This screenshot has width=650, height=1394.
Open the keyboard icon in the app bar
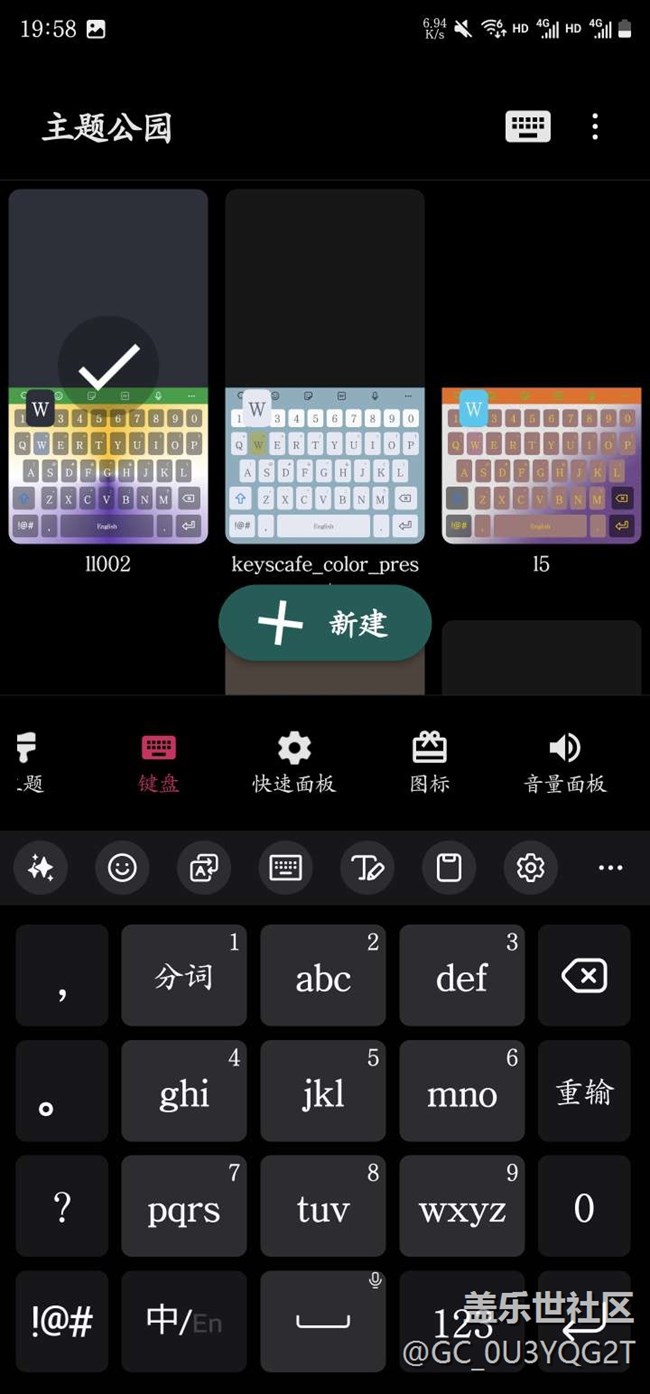(527, 127)
